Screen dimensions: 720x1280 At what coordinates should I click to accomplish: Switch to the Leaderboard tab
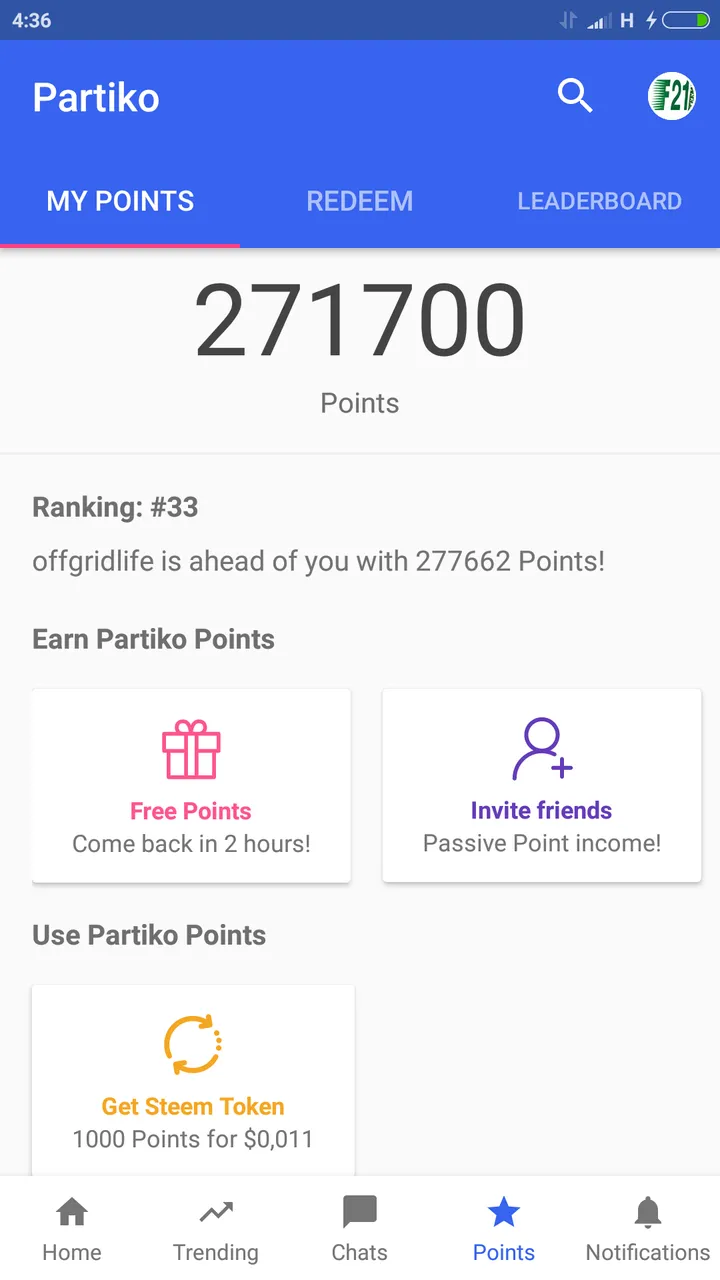coord(600,201)
